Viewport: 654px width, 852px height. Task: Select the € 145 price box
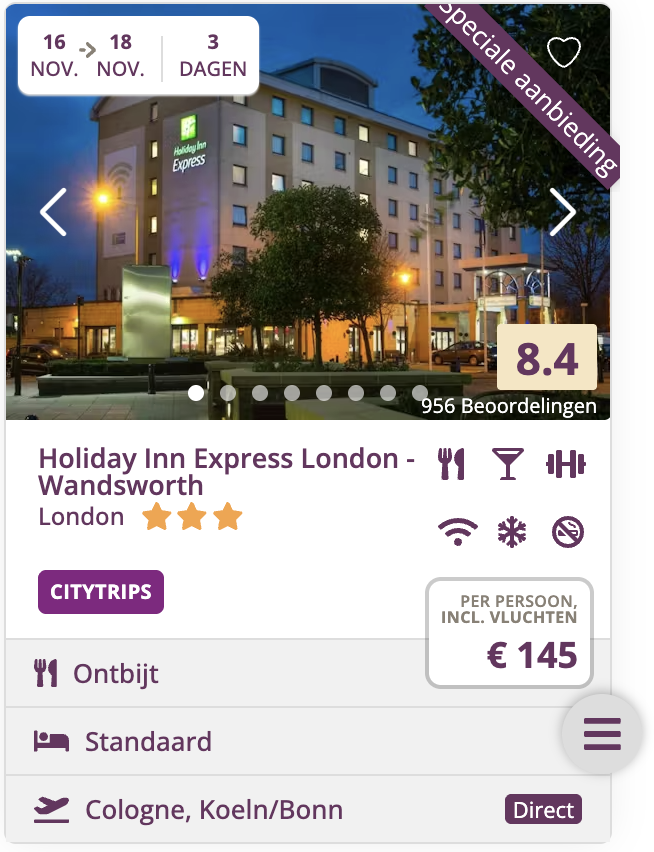pos(510,633)
